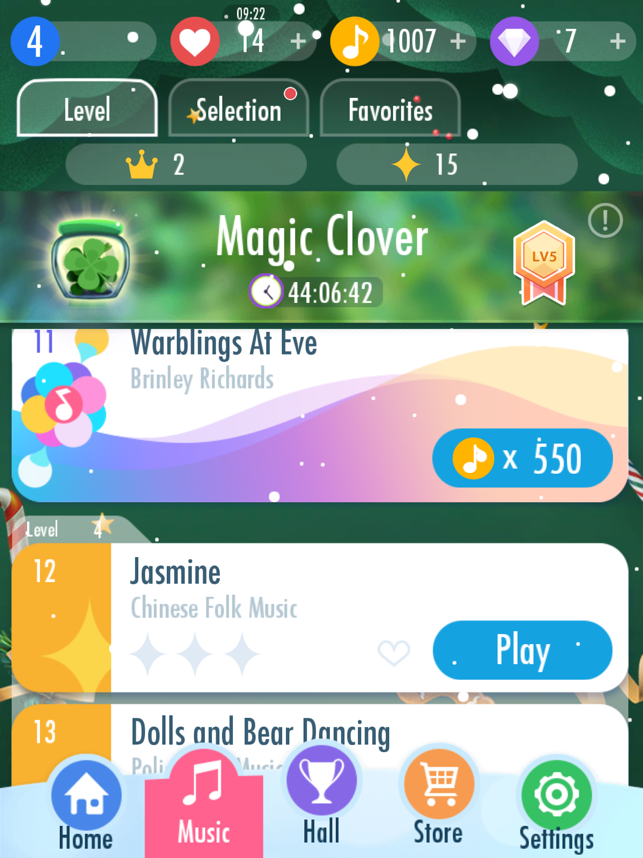
Task: Add more hearts with the plus
Action: tap(298, 41)
